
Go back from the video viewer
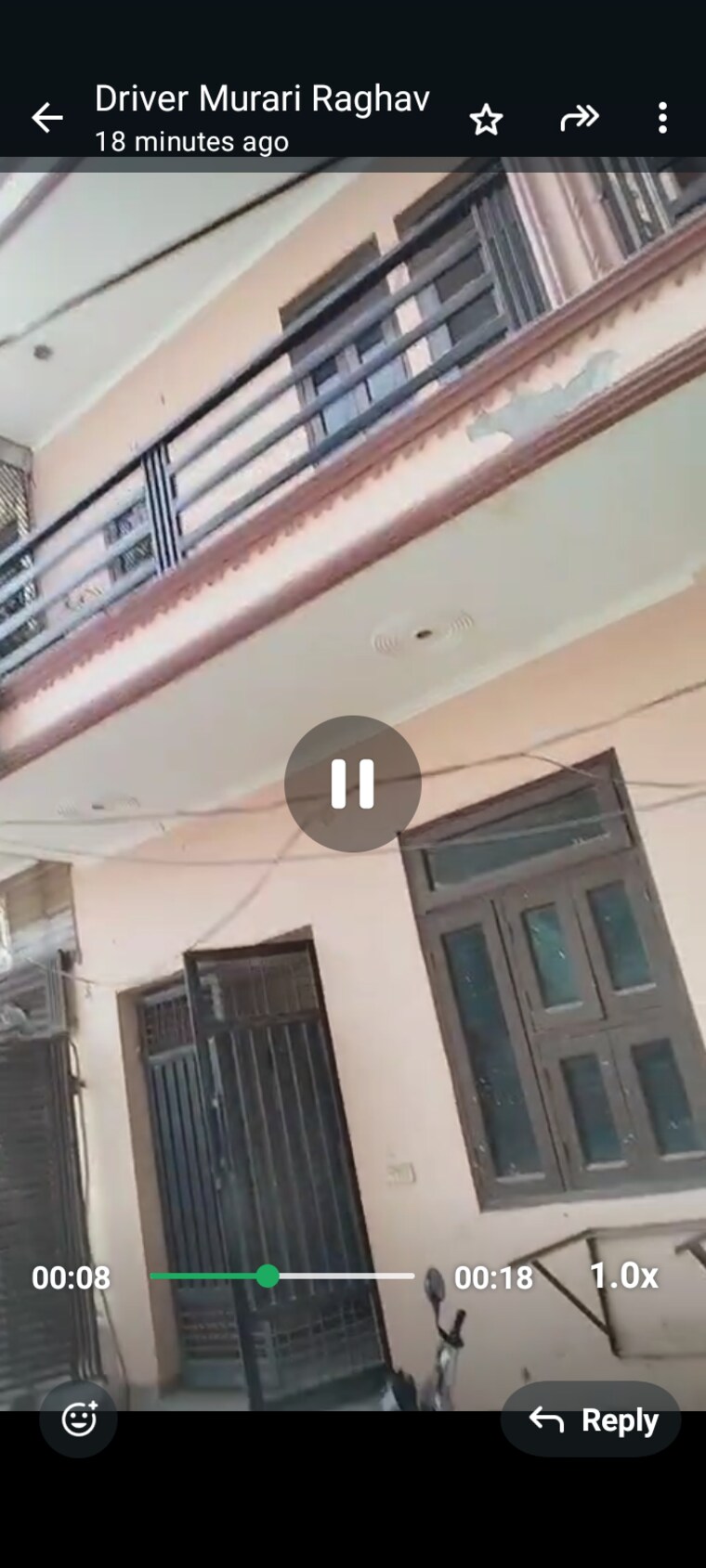(x=47, y=118)
